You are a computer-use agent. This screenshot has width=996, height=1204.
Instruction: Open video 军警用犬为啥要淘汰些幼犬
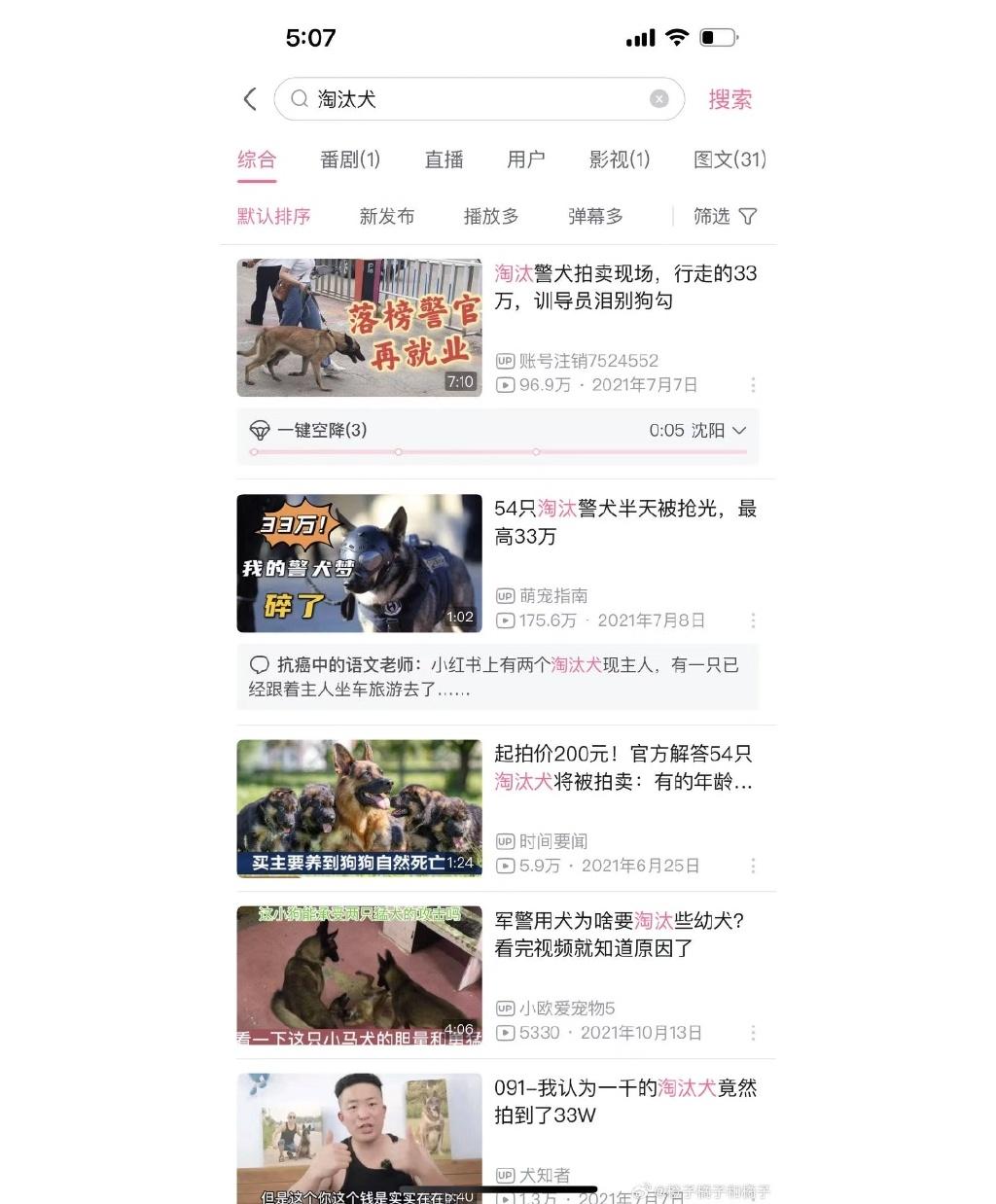click(x=619, y=934)
